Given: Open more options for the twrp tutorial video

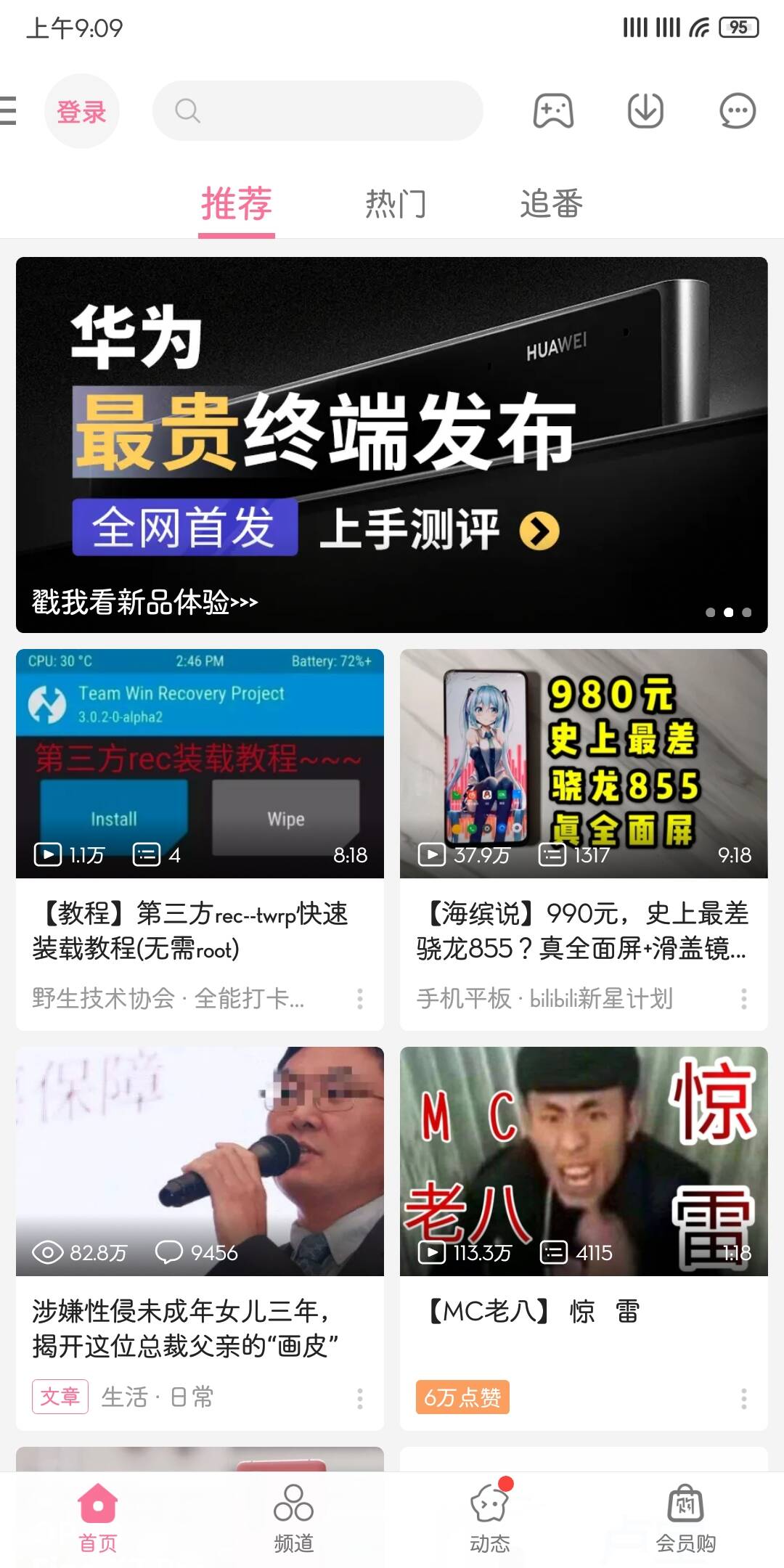Looking at the screenshot, I should click(360, 999).
